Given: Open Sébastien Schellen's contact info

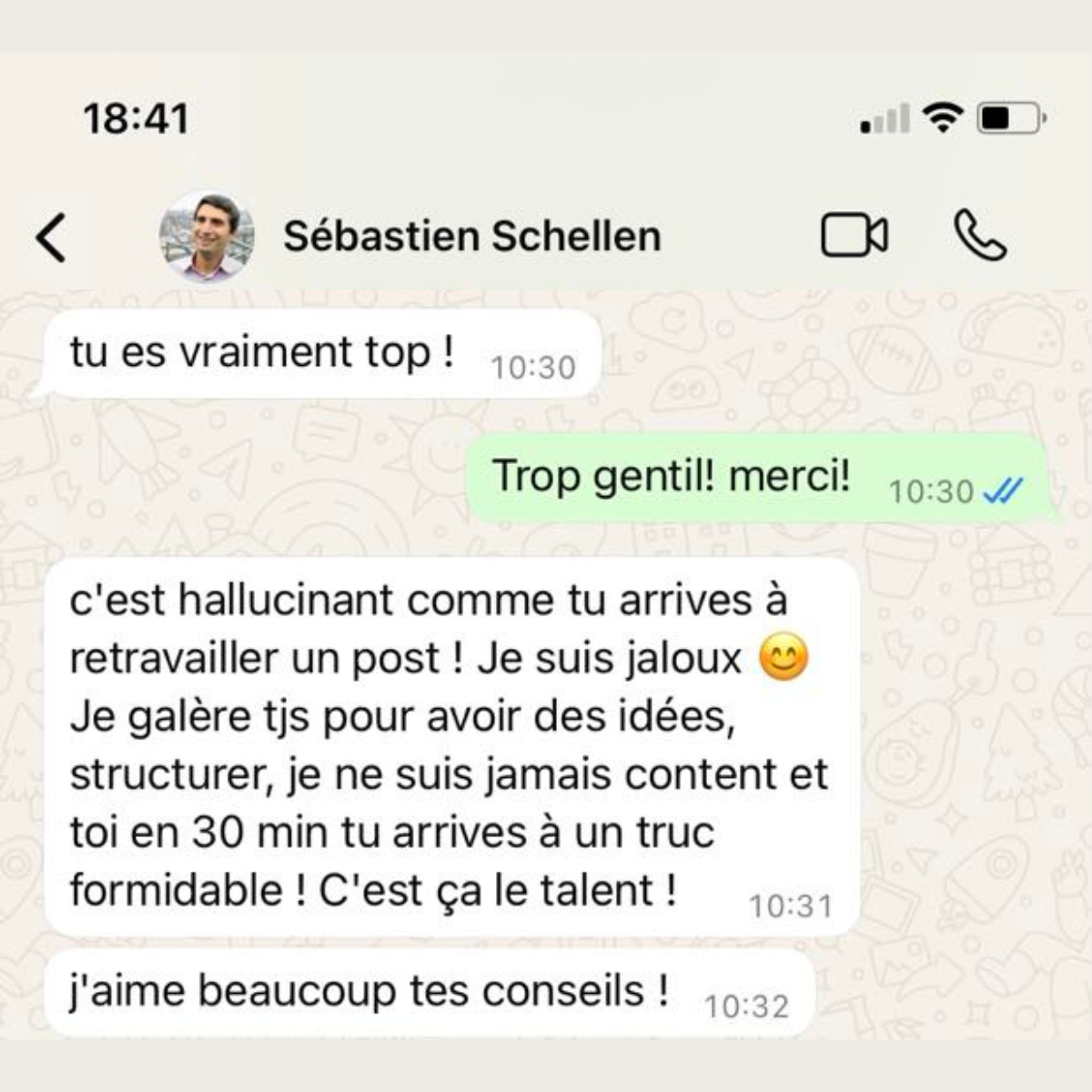Looking at the screenshot, I should (x=471, y=237).
